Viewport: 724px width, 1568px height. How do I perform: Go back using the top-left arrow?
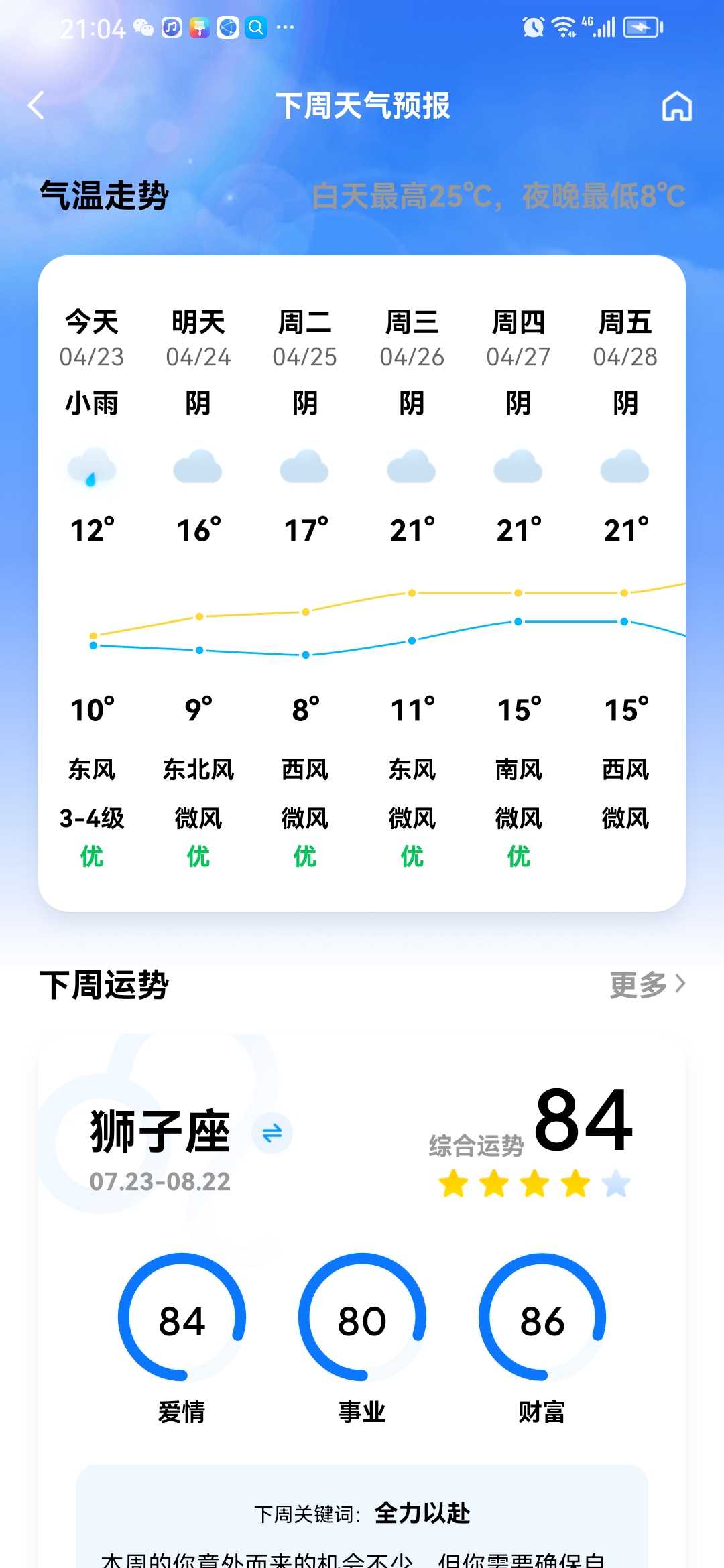pos(36,105)
